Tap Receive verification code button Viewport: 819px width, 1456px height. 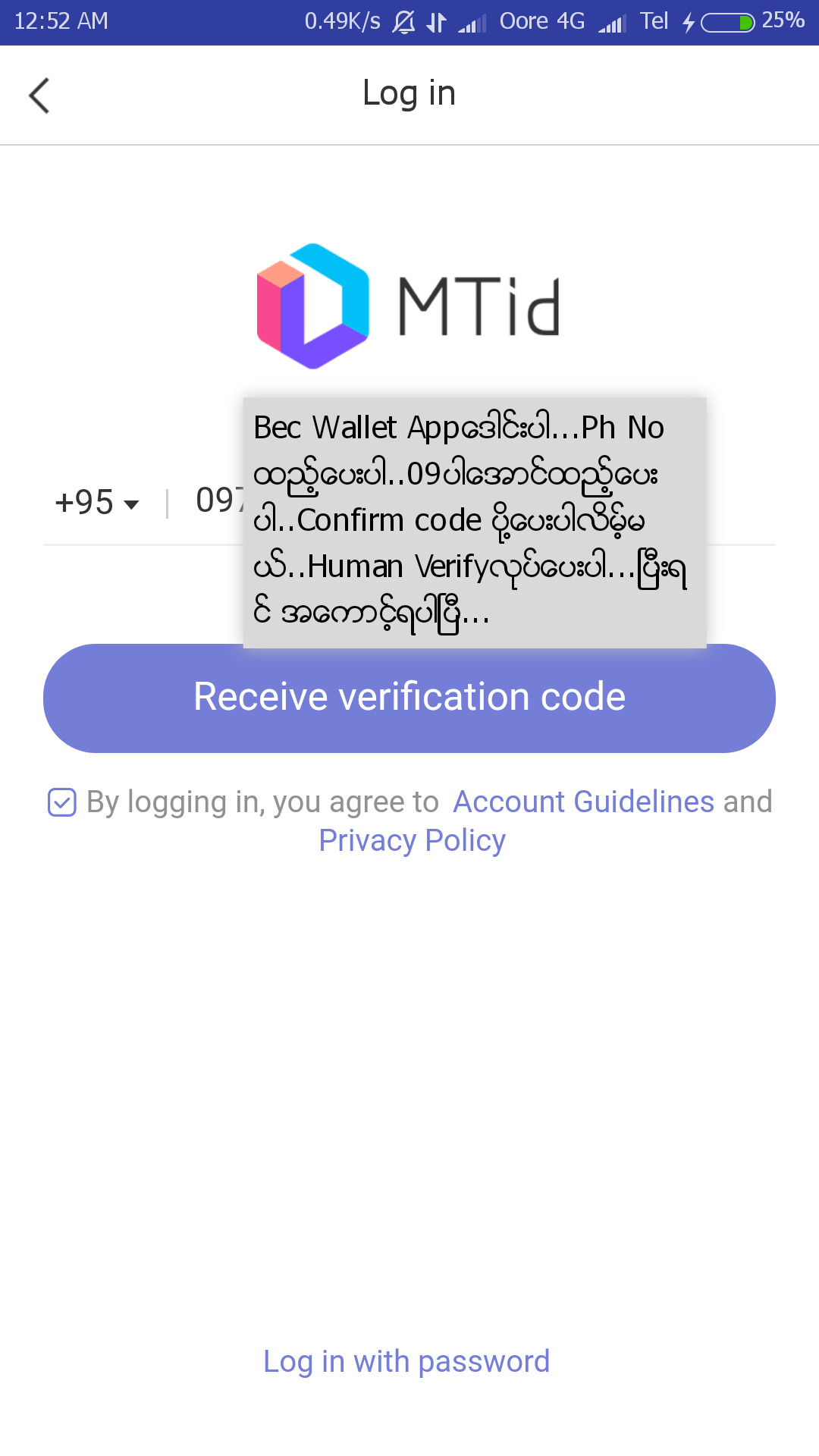409,698
